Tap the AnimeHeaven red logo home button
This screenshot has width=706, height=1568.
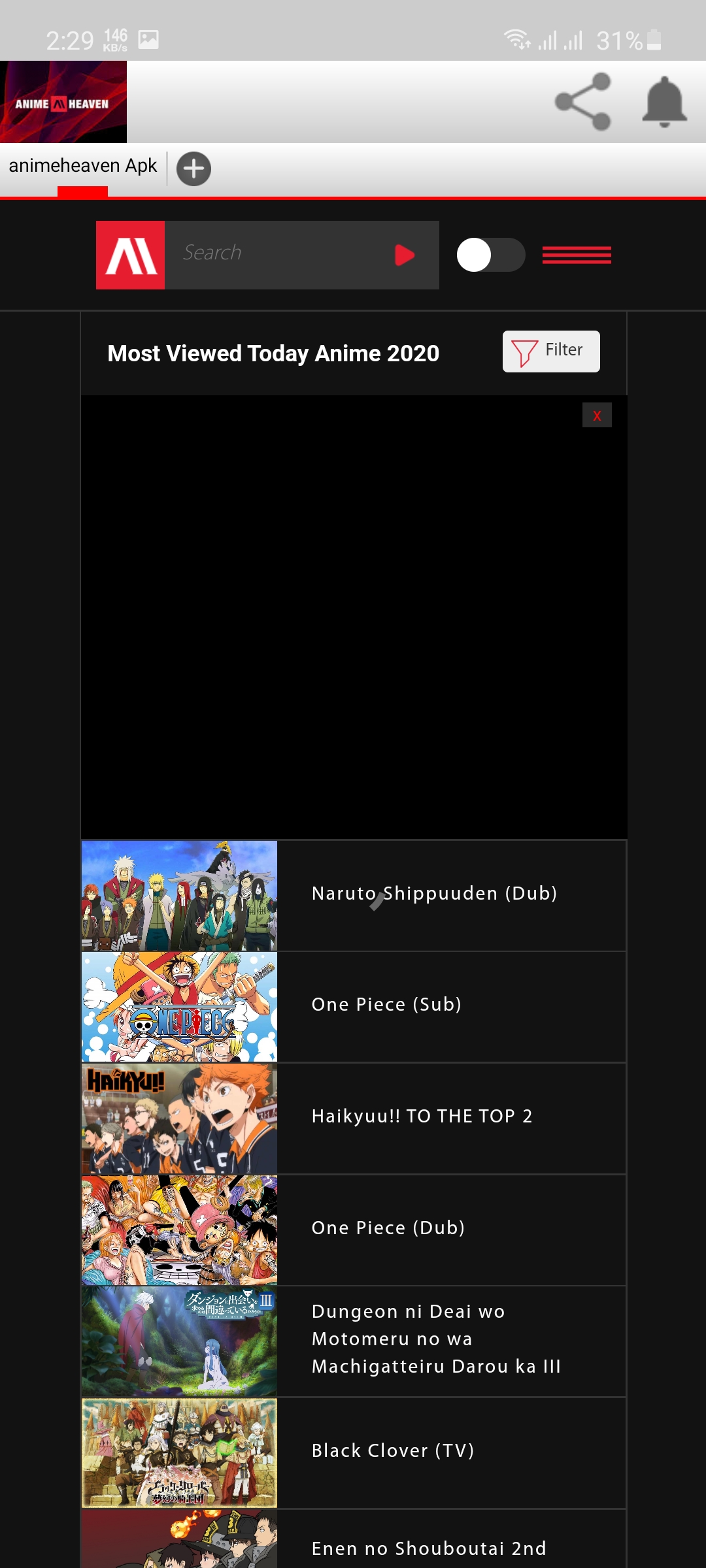tap(131, 255)
